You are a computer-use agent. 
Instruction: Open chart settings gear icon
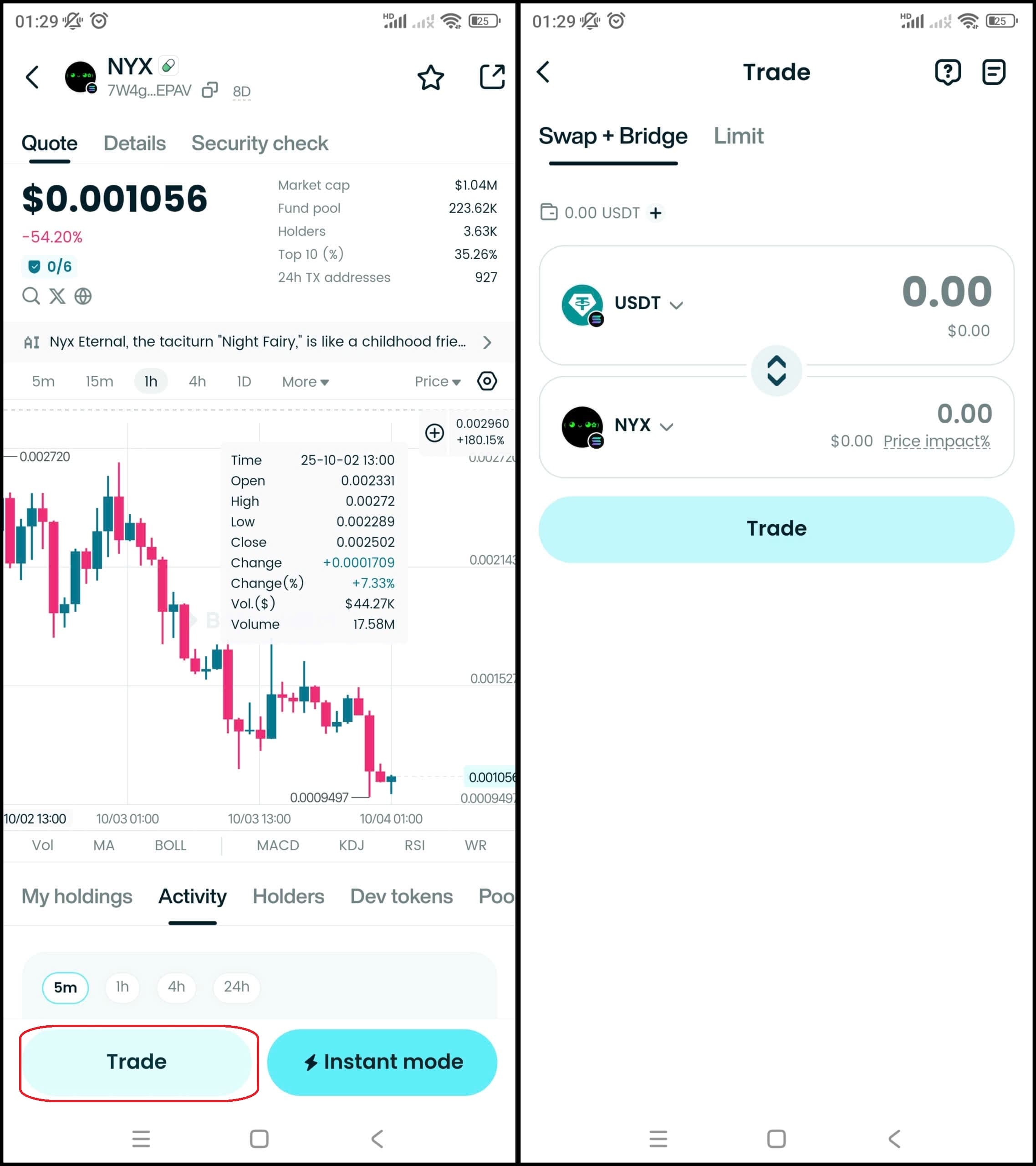[487, 381]
